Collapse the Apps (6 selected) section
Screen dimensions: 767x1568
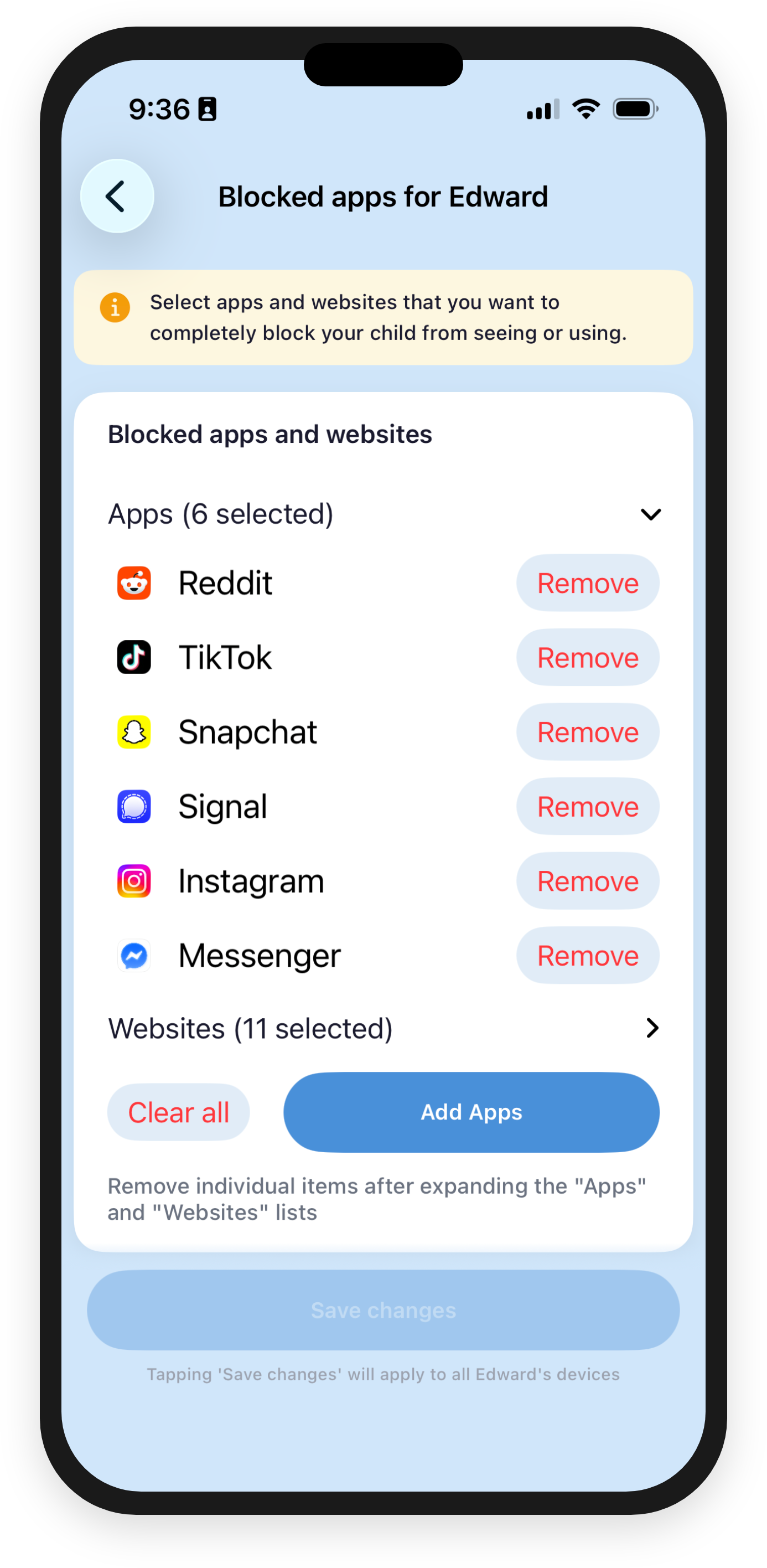[x=651, y=514]
